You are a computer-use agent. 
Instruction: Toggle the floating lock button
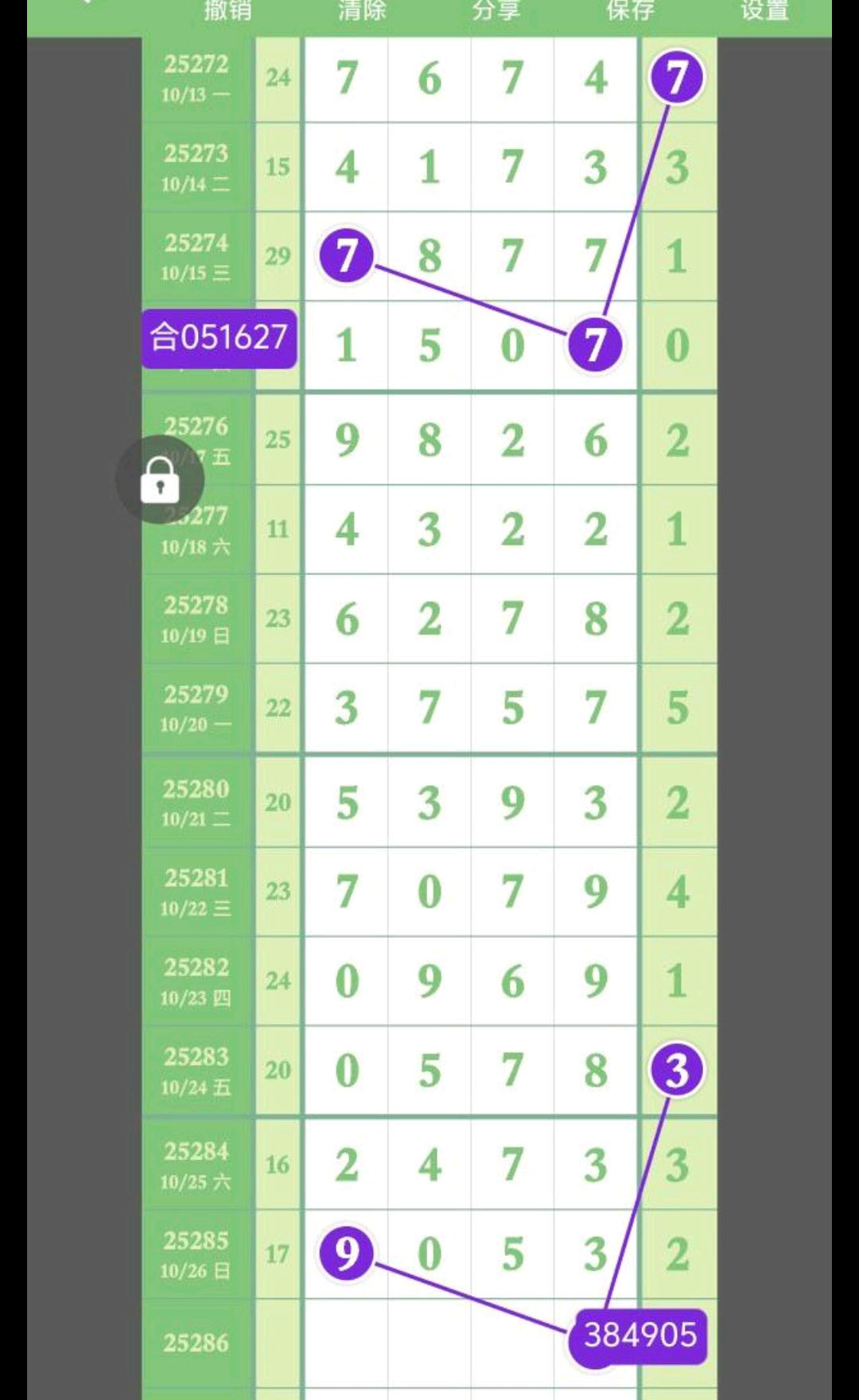coord(160,480)
